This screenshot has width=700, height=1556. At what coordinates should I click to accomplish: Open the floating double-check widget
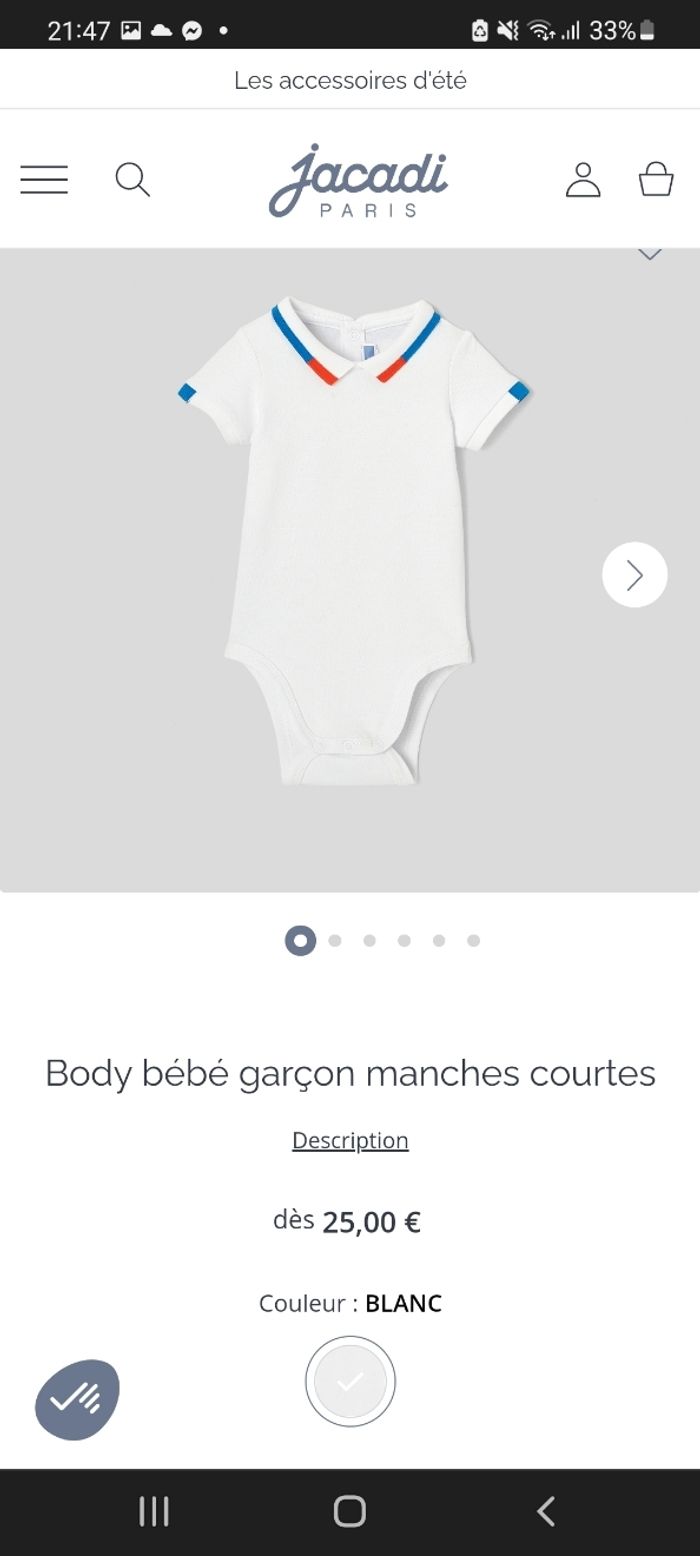pyautogui.click(x=77, y=1399)
